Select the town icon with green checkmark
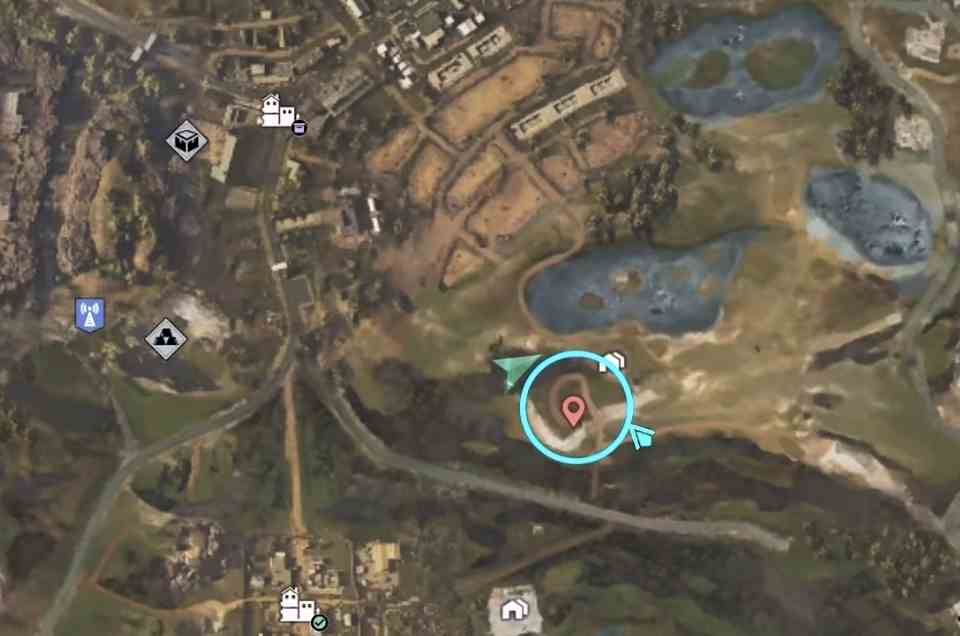This screenshot has width=960, height=636. 300,606
